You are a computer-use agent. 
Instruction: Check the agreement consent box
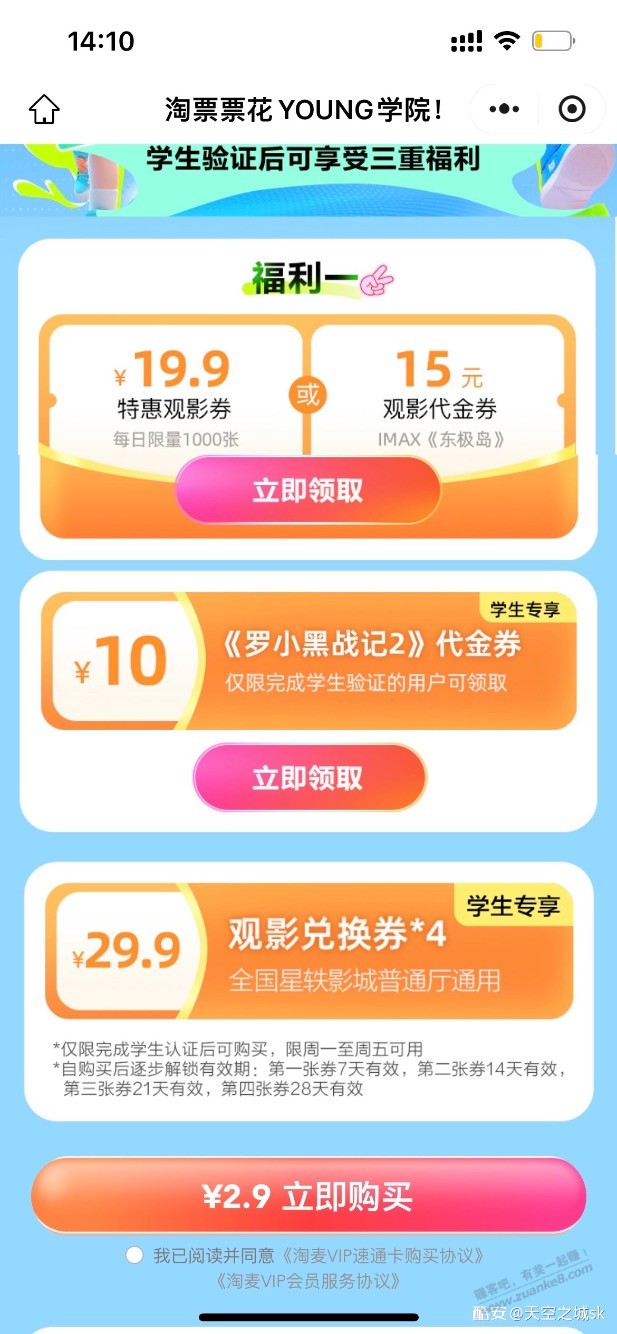tap(135, 1255)
